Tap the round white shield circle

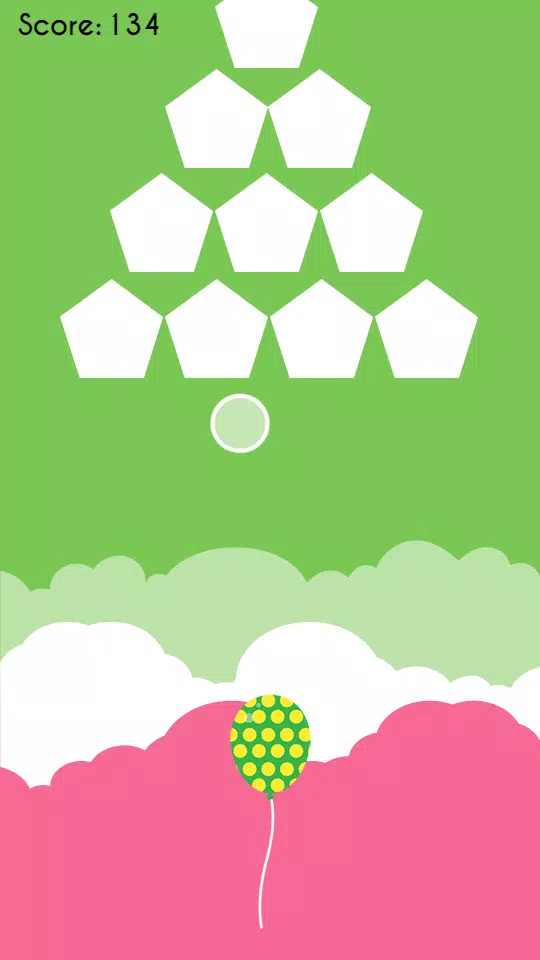(x=240, y=423)
